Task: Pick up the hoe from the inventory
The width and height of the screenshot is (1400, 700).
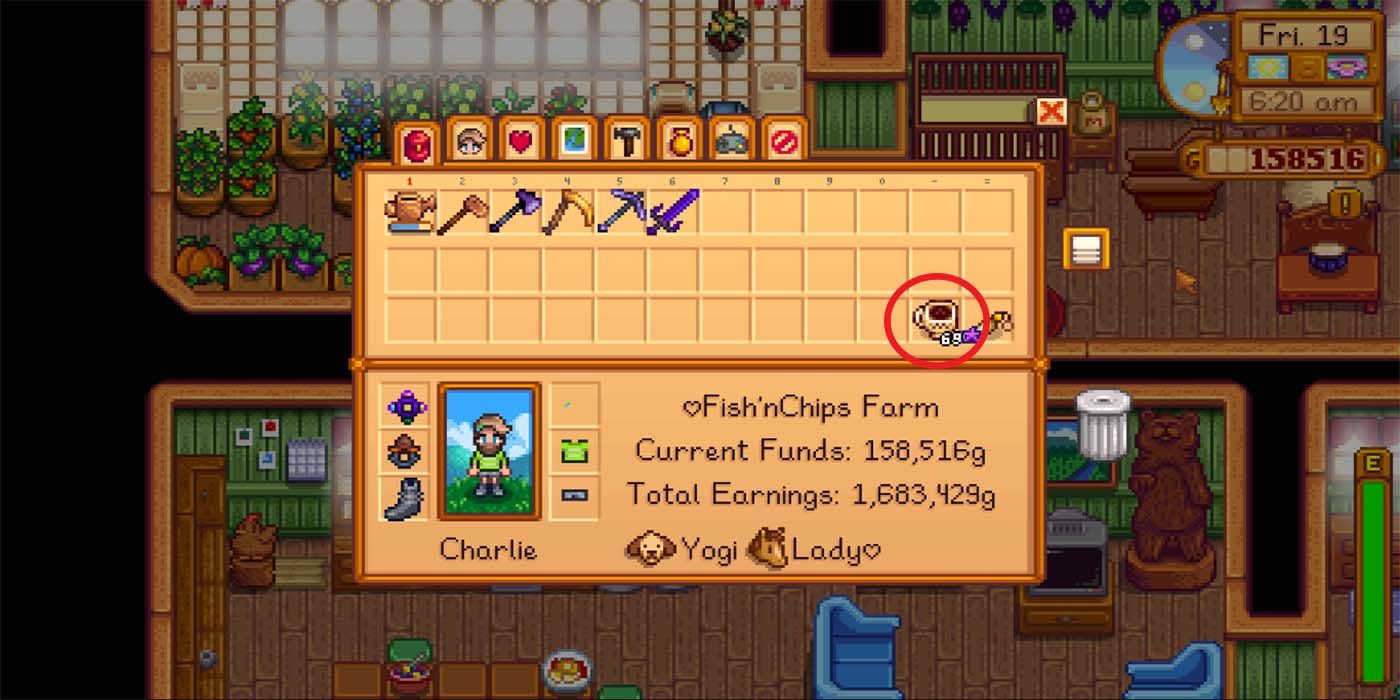Action: pyautogui.click(x=462, y=212)
